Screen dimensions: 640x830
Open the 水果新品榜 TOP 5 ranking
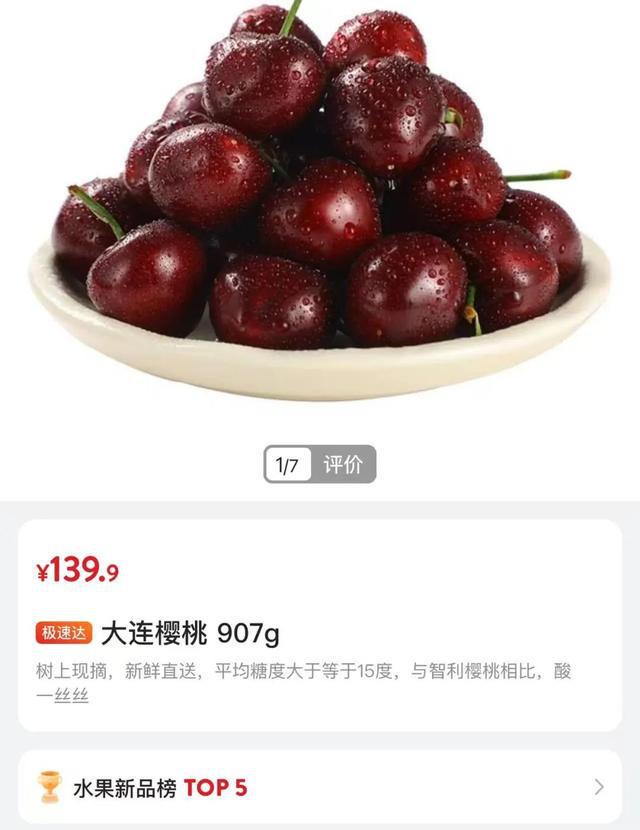pos(320,787)
